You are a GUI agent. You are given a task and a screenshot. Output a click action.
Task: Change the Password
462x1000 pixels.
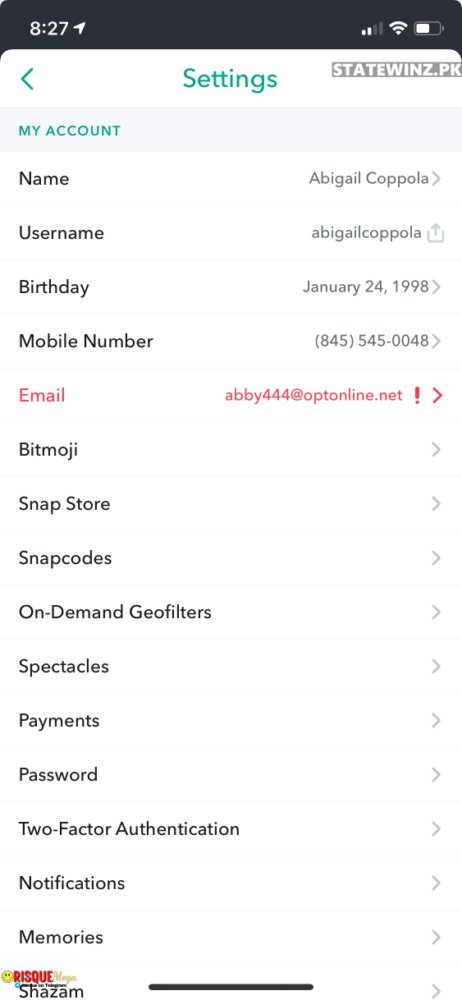click(x=231, y=775)
